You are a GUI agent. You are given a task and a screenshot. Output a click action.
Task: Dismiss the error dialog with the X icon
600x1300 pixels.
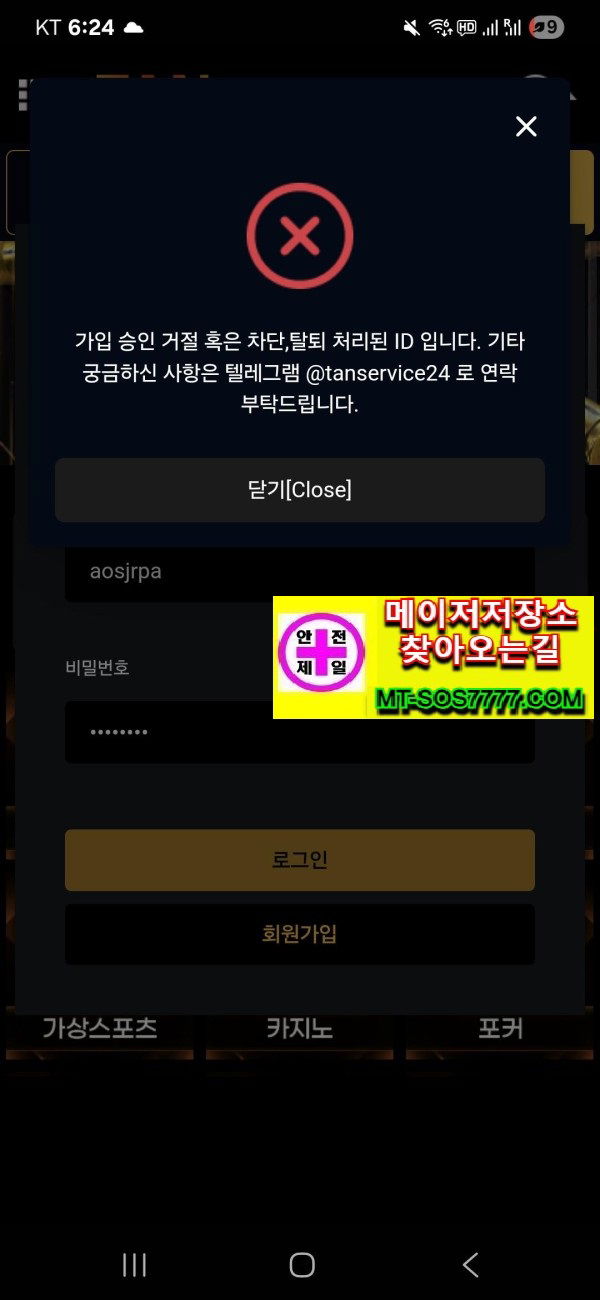tap(526, 126)
